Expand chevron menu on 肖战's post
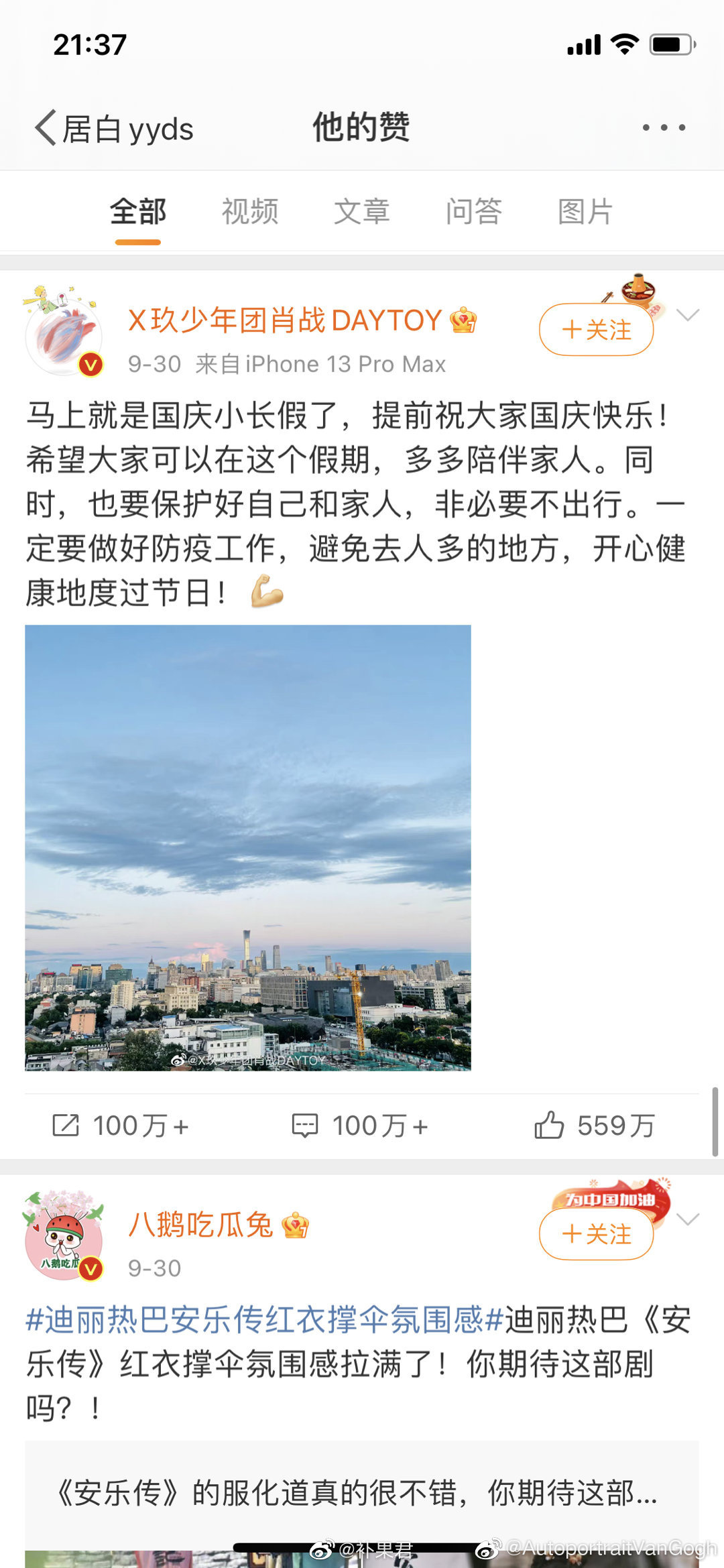 point(688,315)
